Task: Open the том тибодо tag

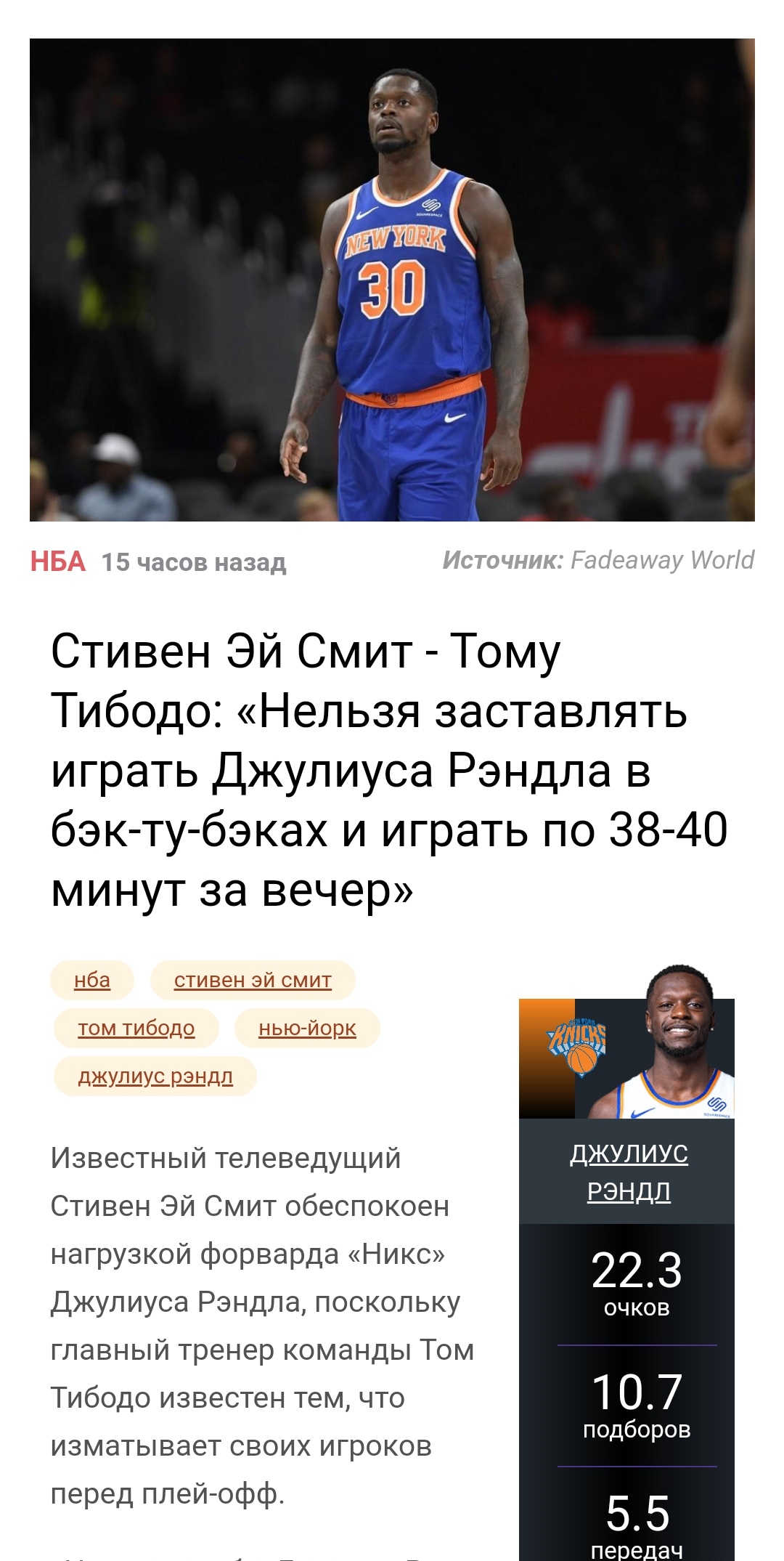Action: pyautogui.click(x=136, y=1028)
